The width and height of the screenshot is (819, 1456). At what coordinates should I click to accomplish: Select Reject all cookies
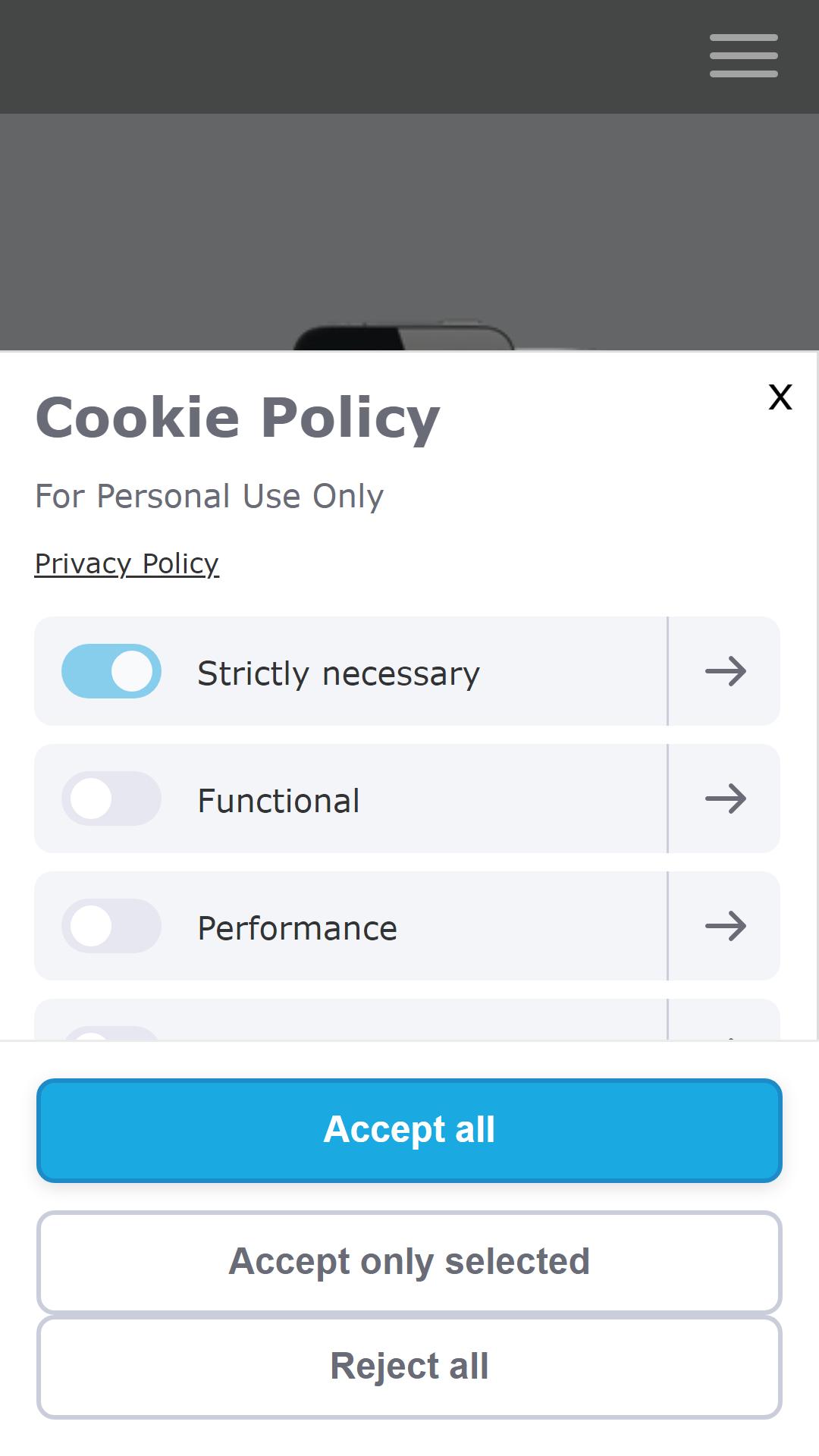pos(409,1367)
